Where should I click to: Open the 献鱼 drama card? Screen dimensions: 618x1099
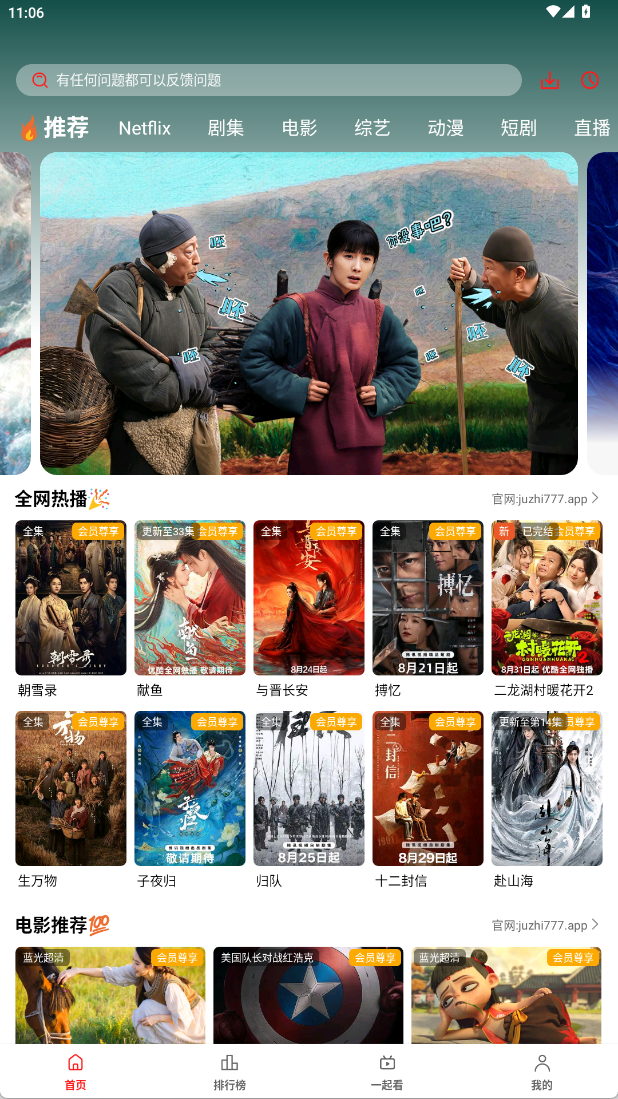[x=190, y=597]
